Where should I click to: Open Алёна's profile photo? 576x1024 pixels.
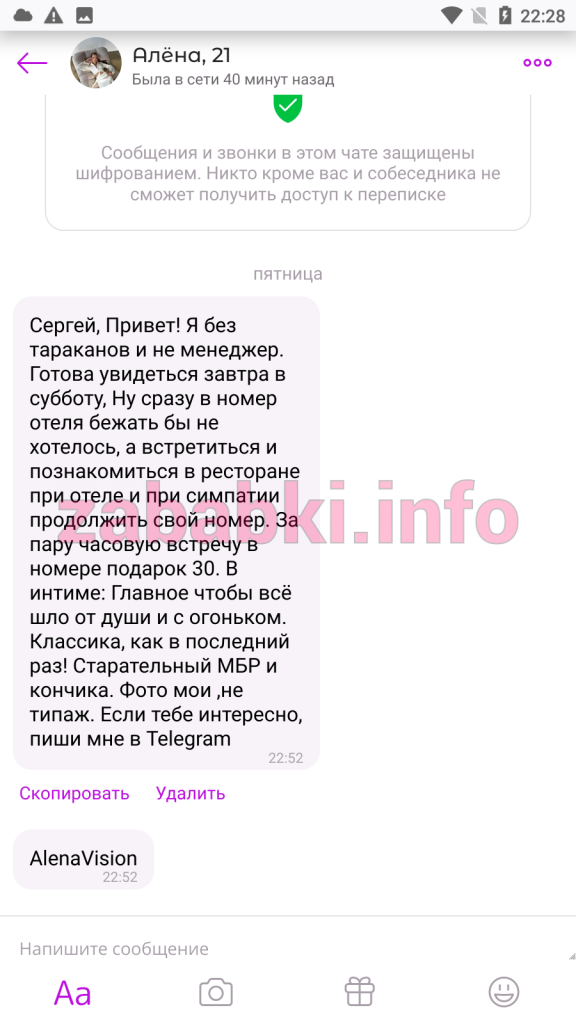coord(96,63)
